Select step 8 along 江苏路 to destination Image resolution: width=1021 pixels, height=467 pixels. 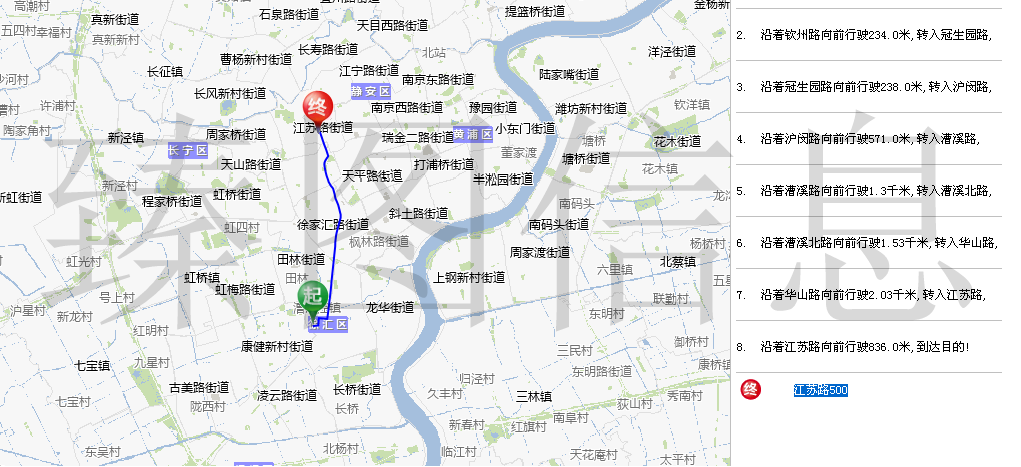point(864,346)
